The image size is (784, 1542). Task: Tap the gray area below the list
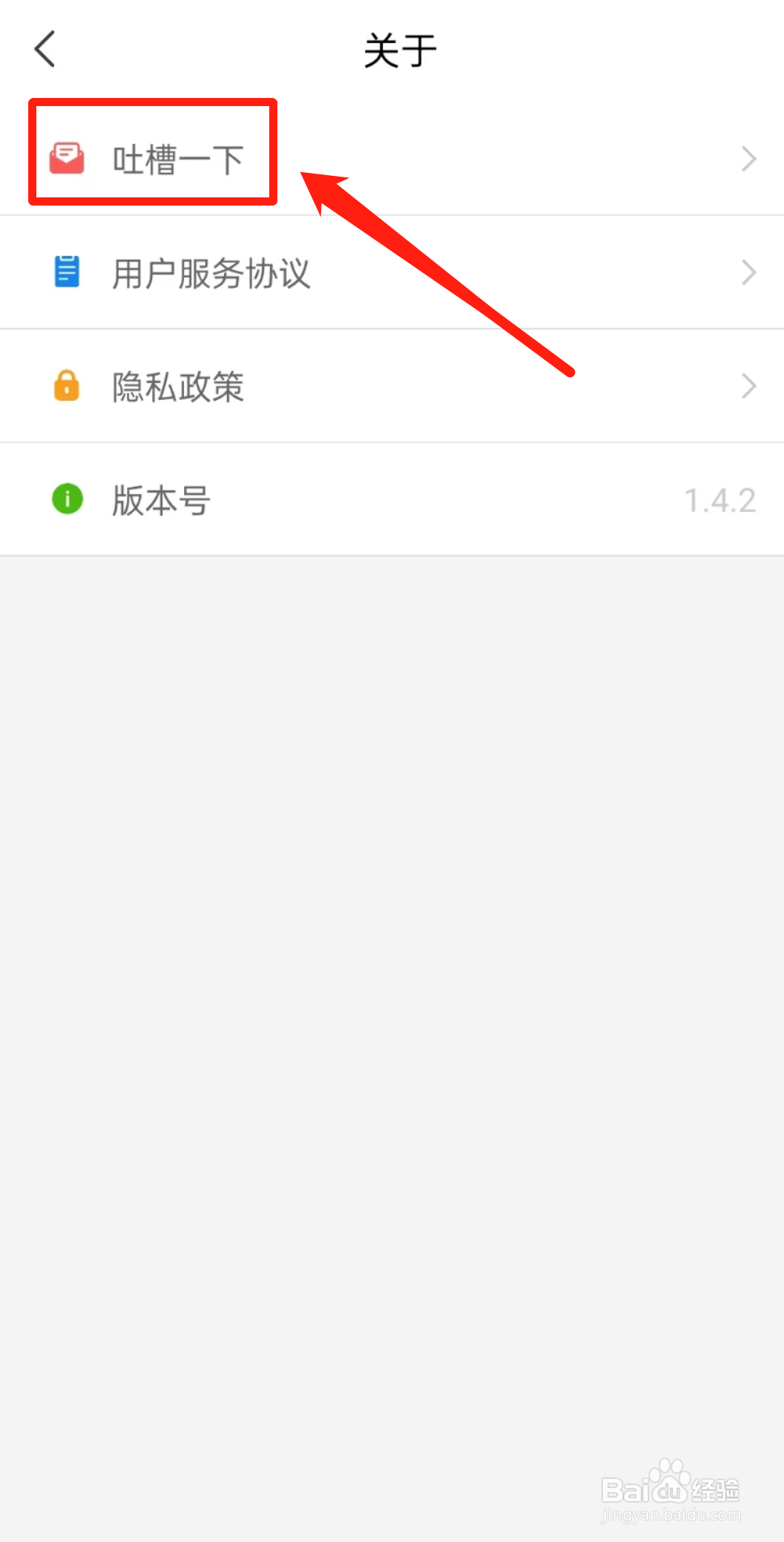392,965
